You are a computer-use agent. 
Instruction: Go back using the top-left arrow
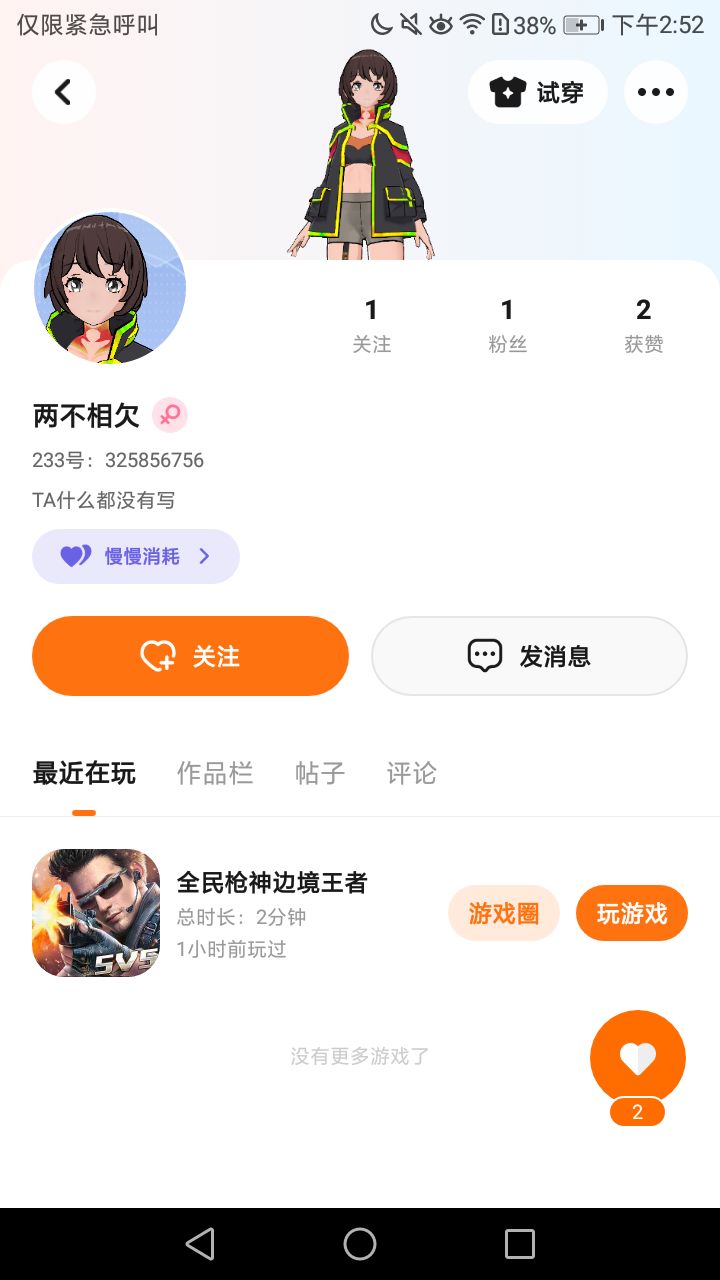[x=63, y=92]
